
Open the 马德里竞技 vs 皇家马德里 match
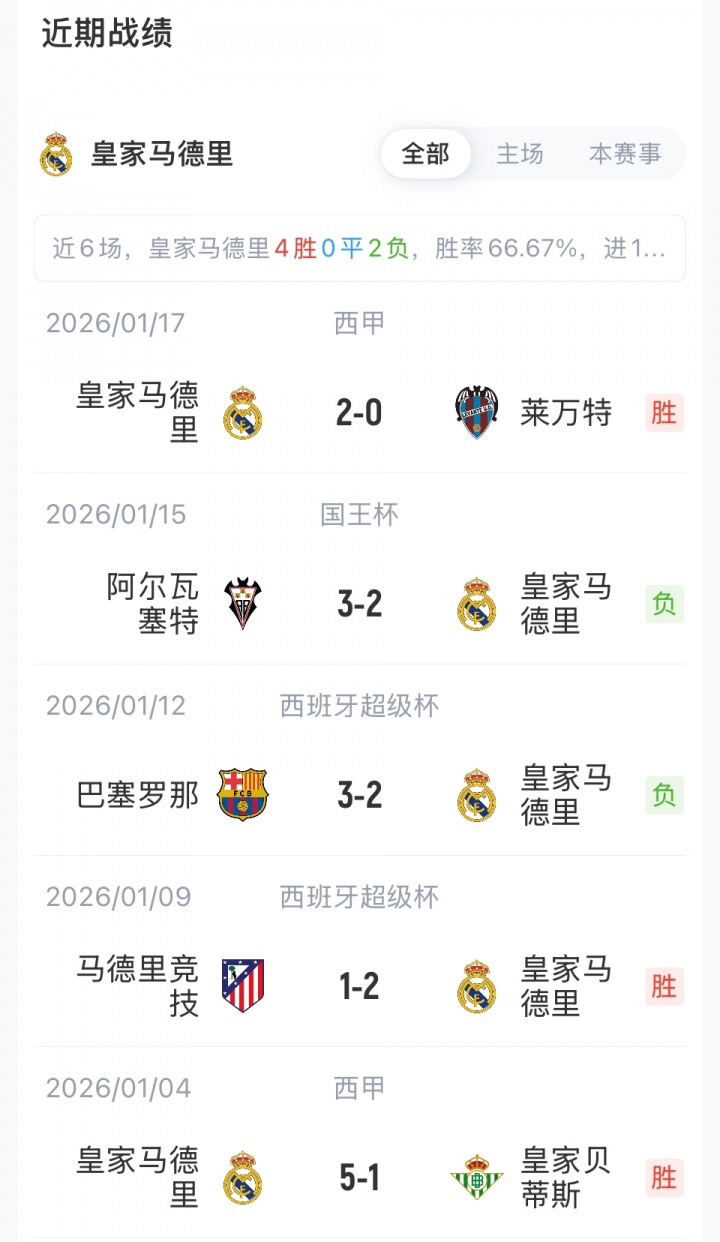coord(360,987)
